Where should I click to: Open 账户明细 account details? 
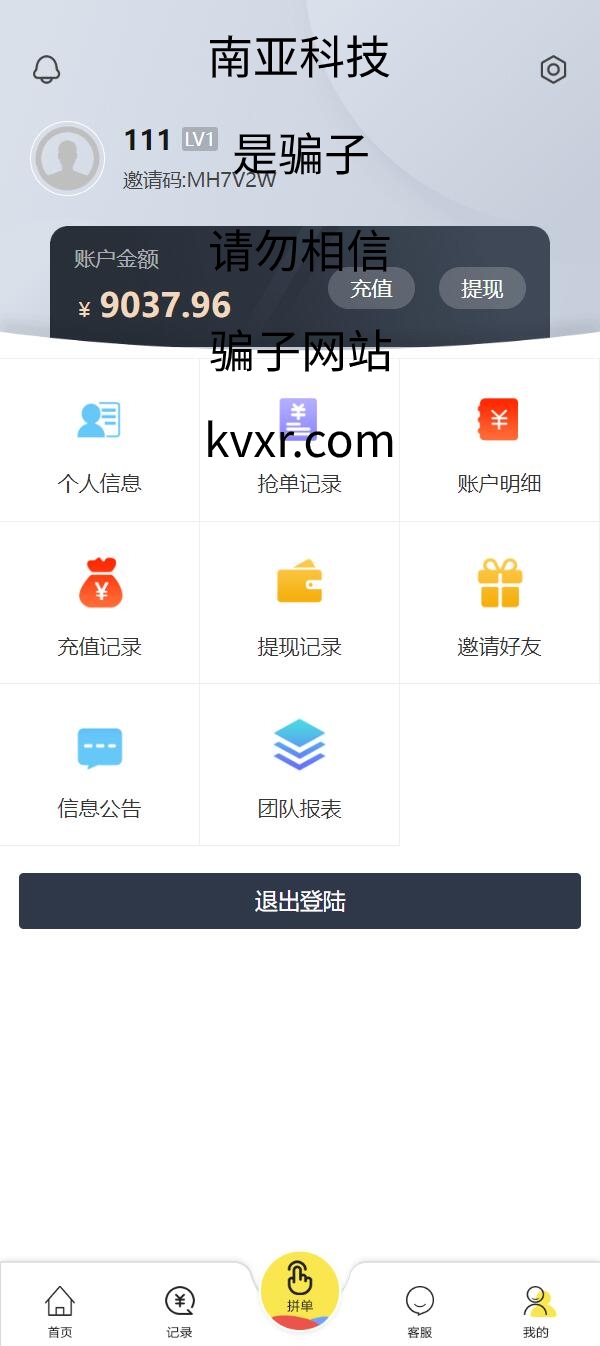(499, 442)
